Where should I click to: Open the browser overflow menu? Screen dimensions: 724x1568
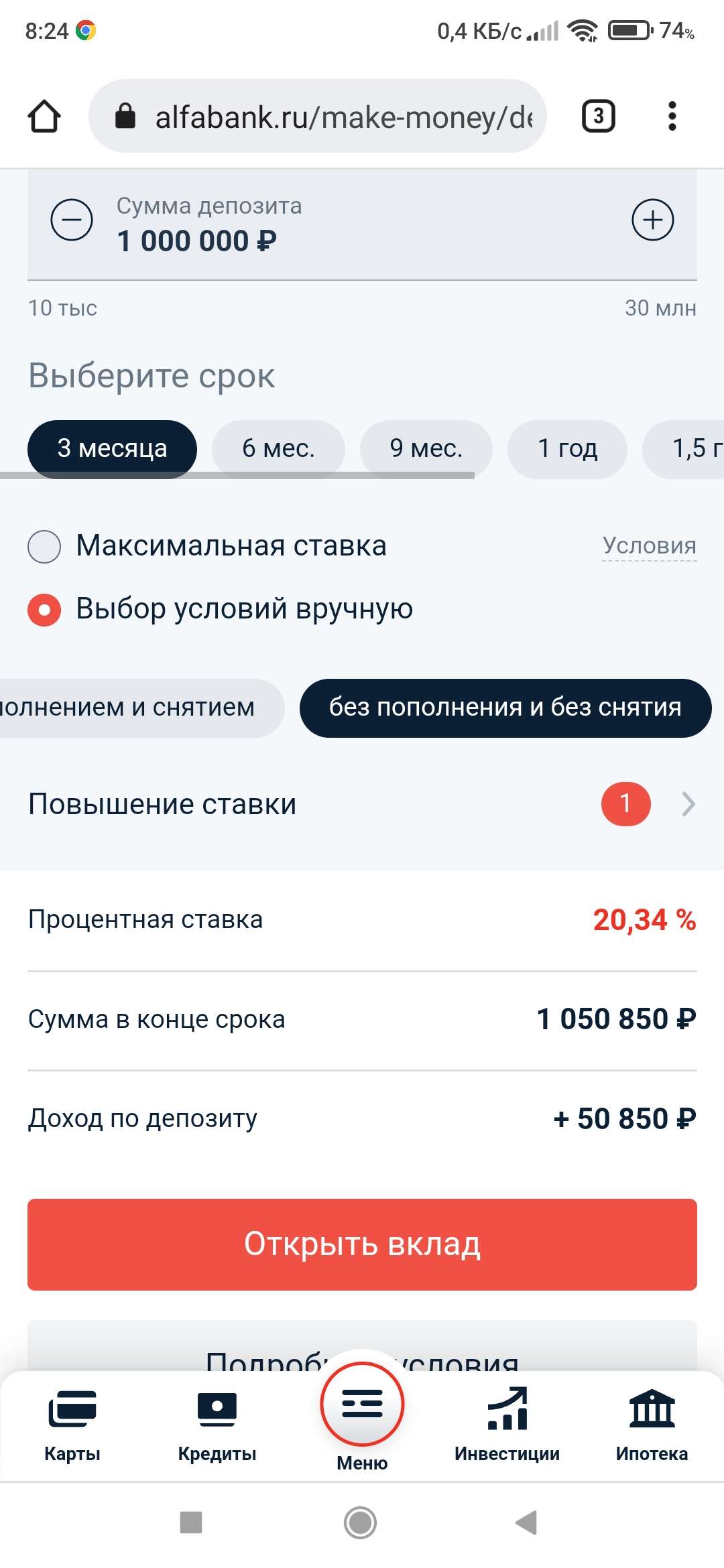(x=672, y=117)
